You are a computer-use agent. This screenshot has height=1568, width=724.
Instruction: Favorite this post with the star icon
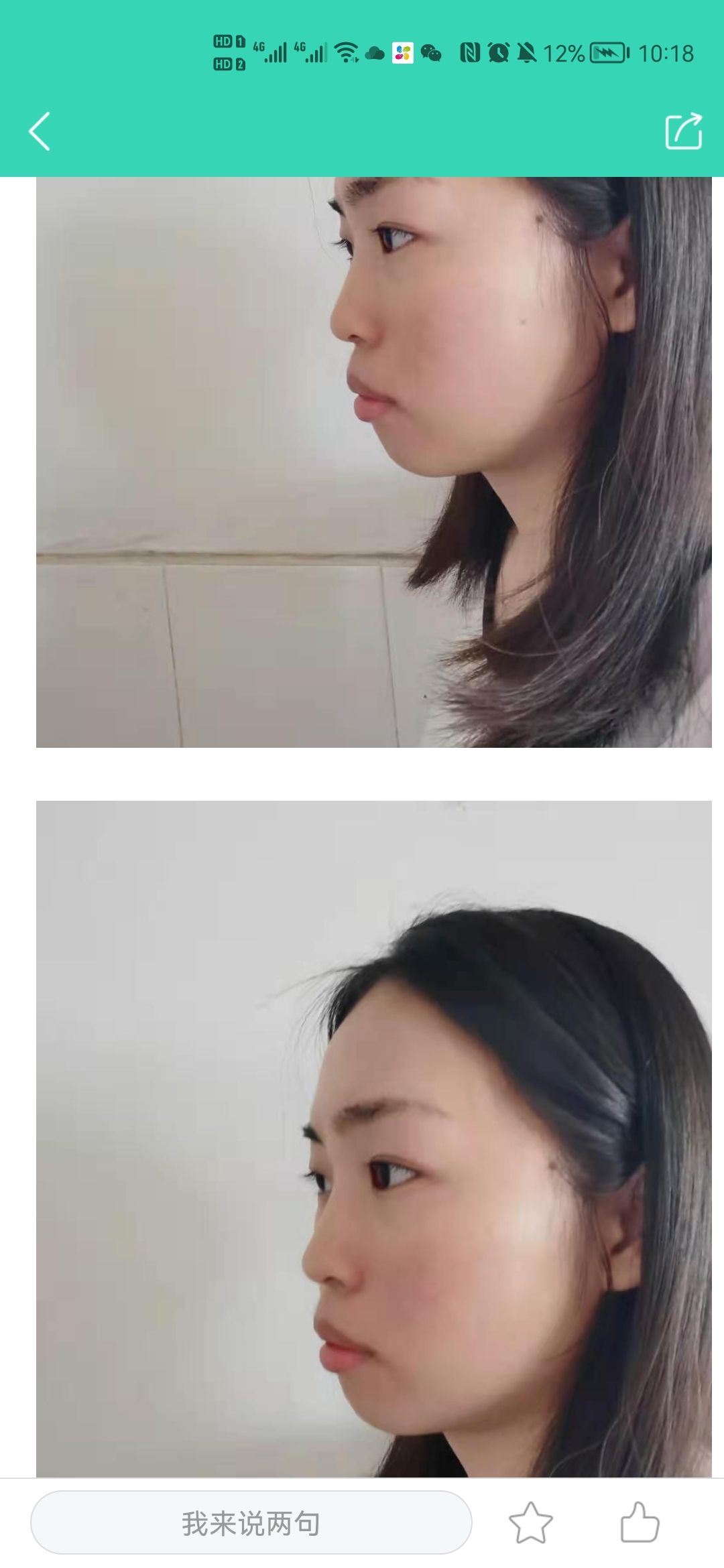(x=530, y=1522)
